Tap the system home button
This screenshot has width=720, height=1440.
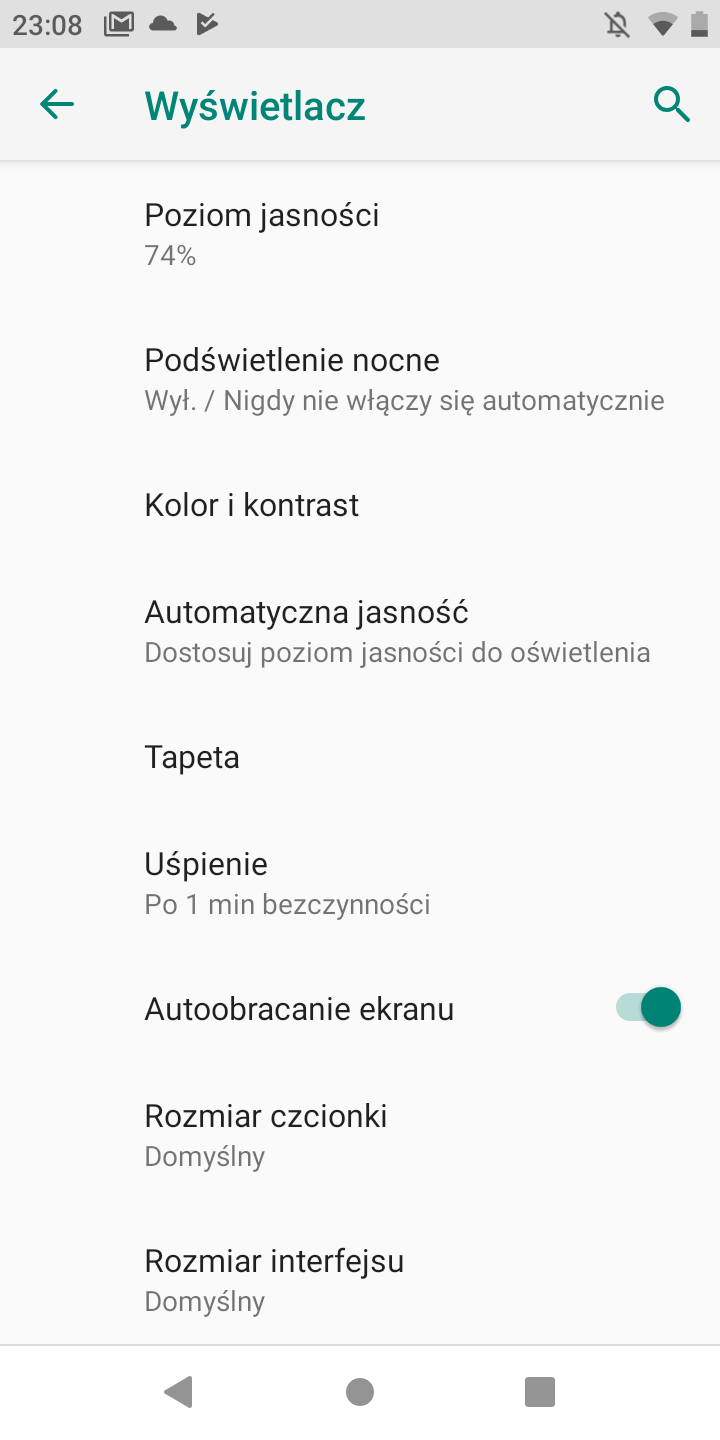[x=360, y=1392]
